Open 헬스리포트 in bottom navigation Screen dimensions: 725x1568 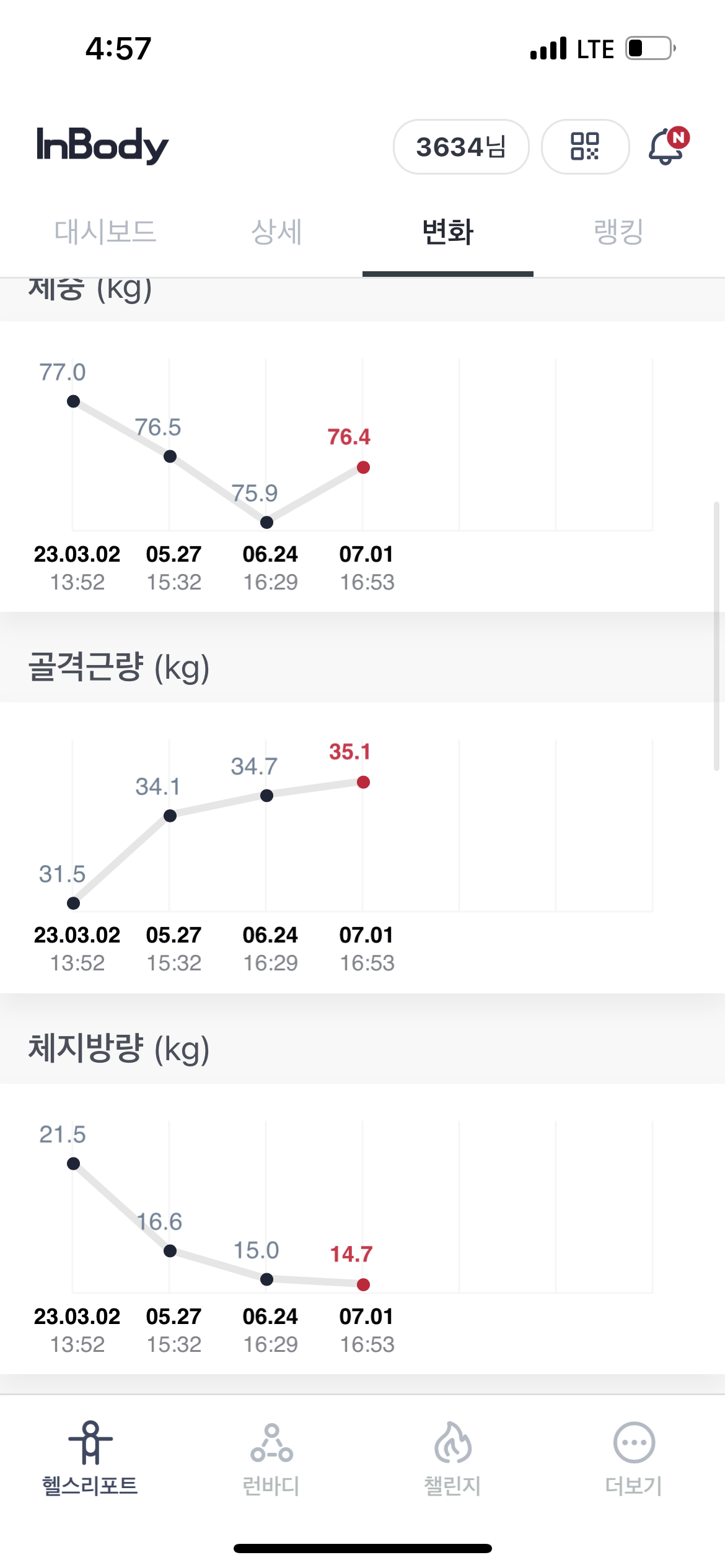coord(90,1459)
